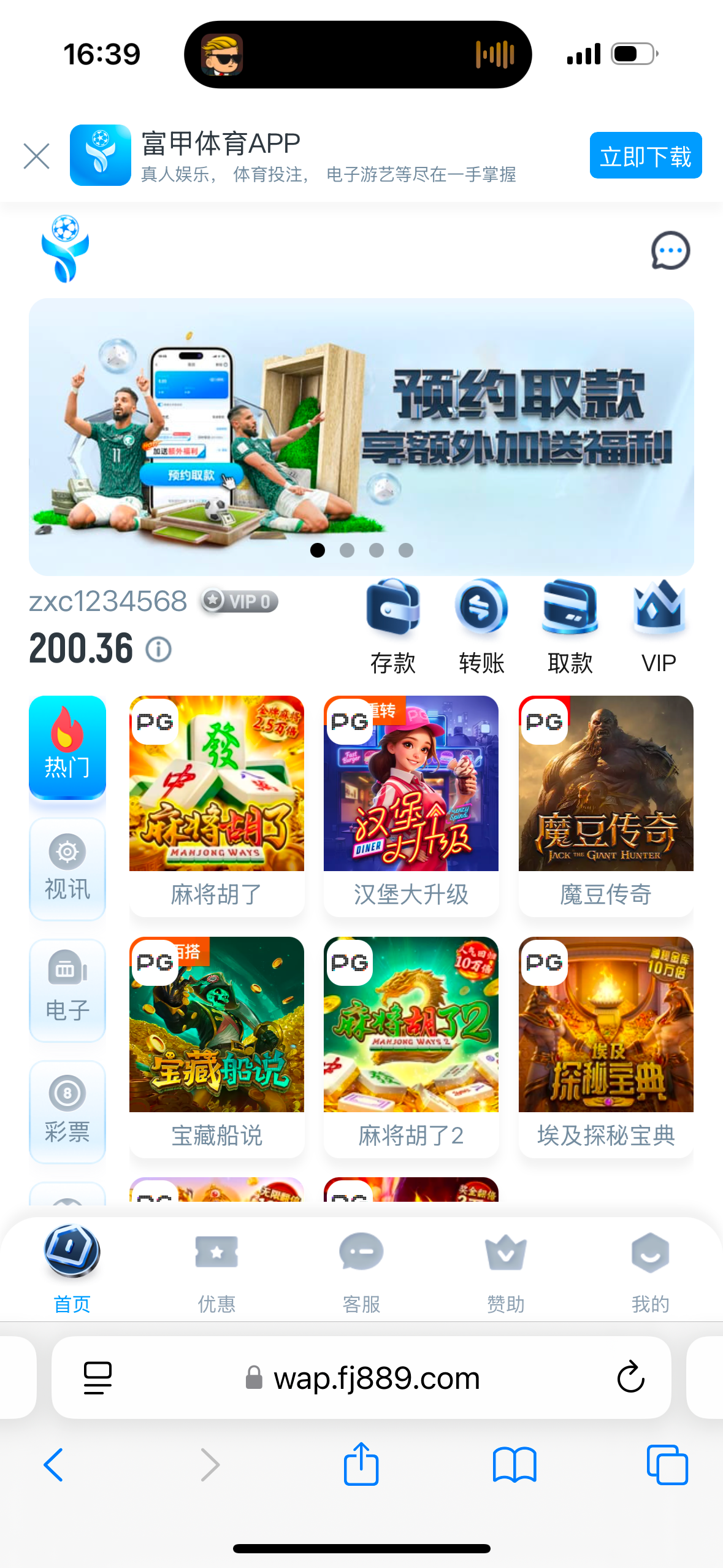Open the 取款 withdrawal option
Screen dimensions: 723x1568
(x=570, y=626)
